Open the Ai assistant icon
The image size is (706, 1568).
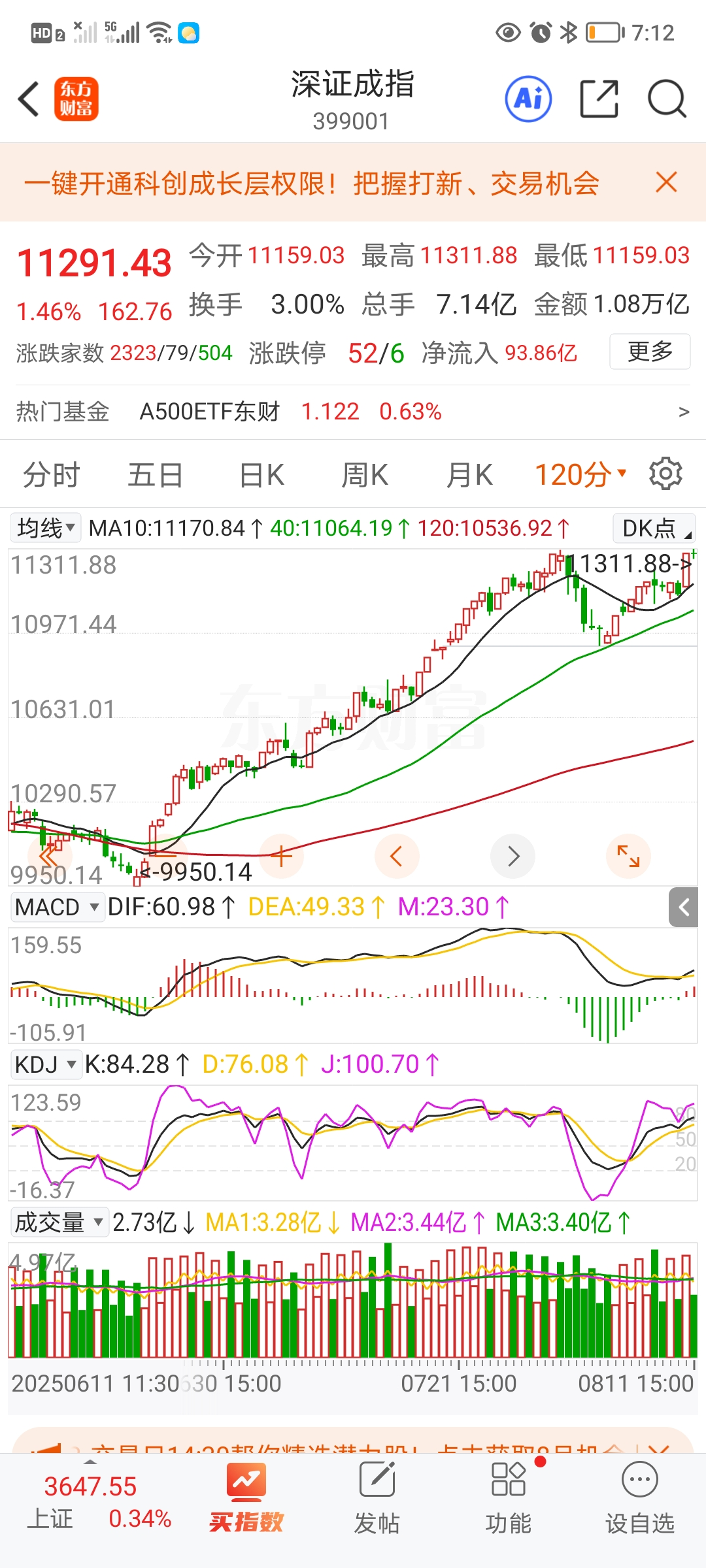coord(528,99)
